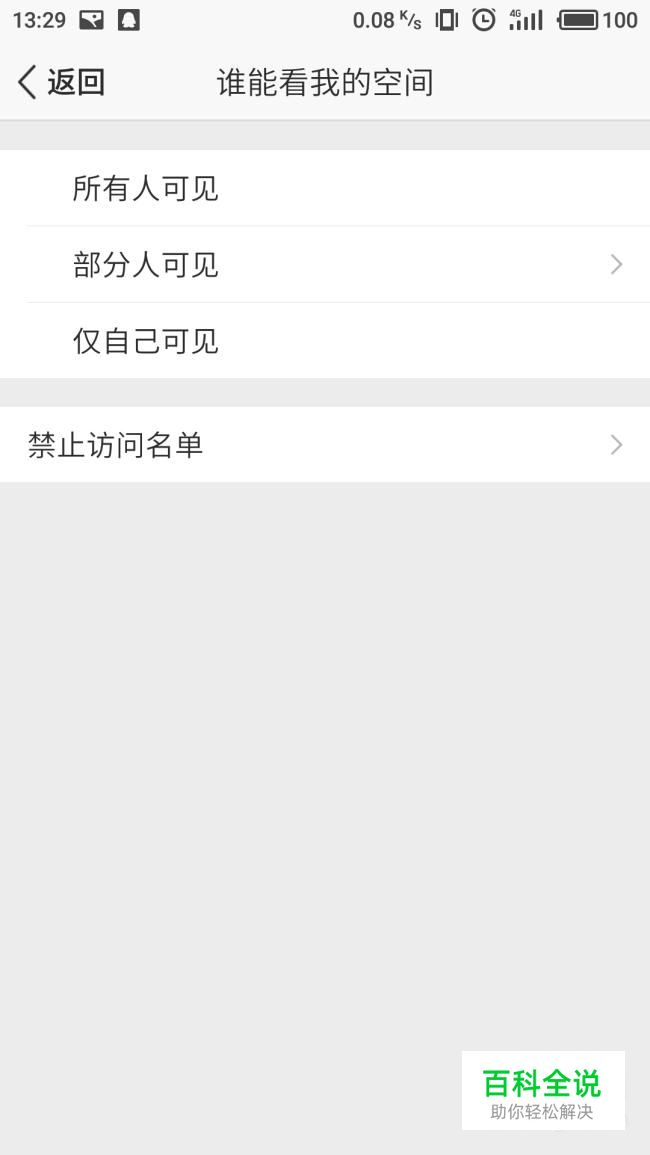Open 部分人可见 option
This screenshot has height=1155, width=650.
pyautogui.click(x=325, y=264)
